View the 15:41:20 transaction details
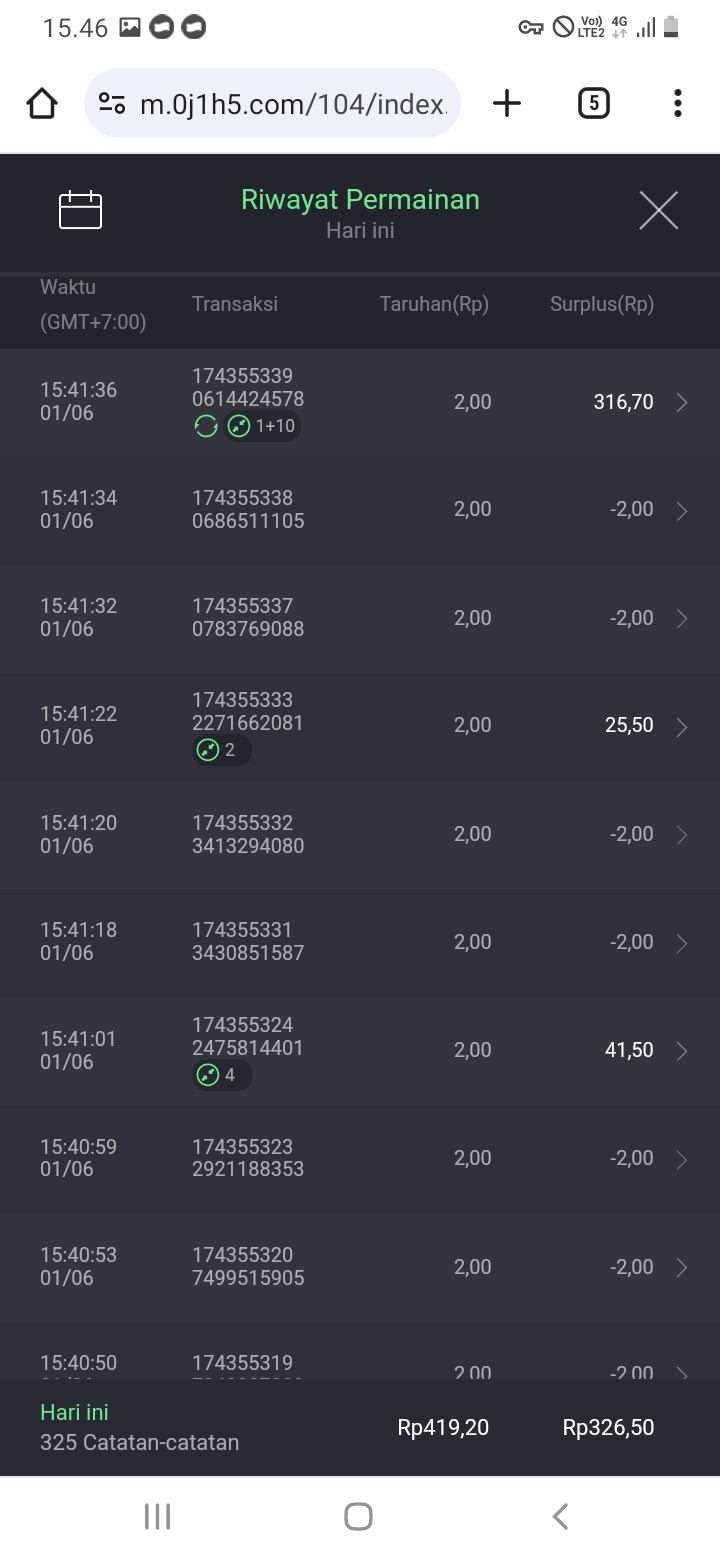This screenshot has width=720, height=1560. click(x=360, y=834)
